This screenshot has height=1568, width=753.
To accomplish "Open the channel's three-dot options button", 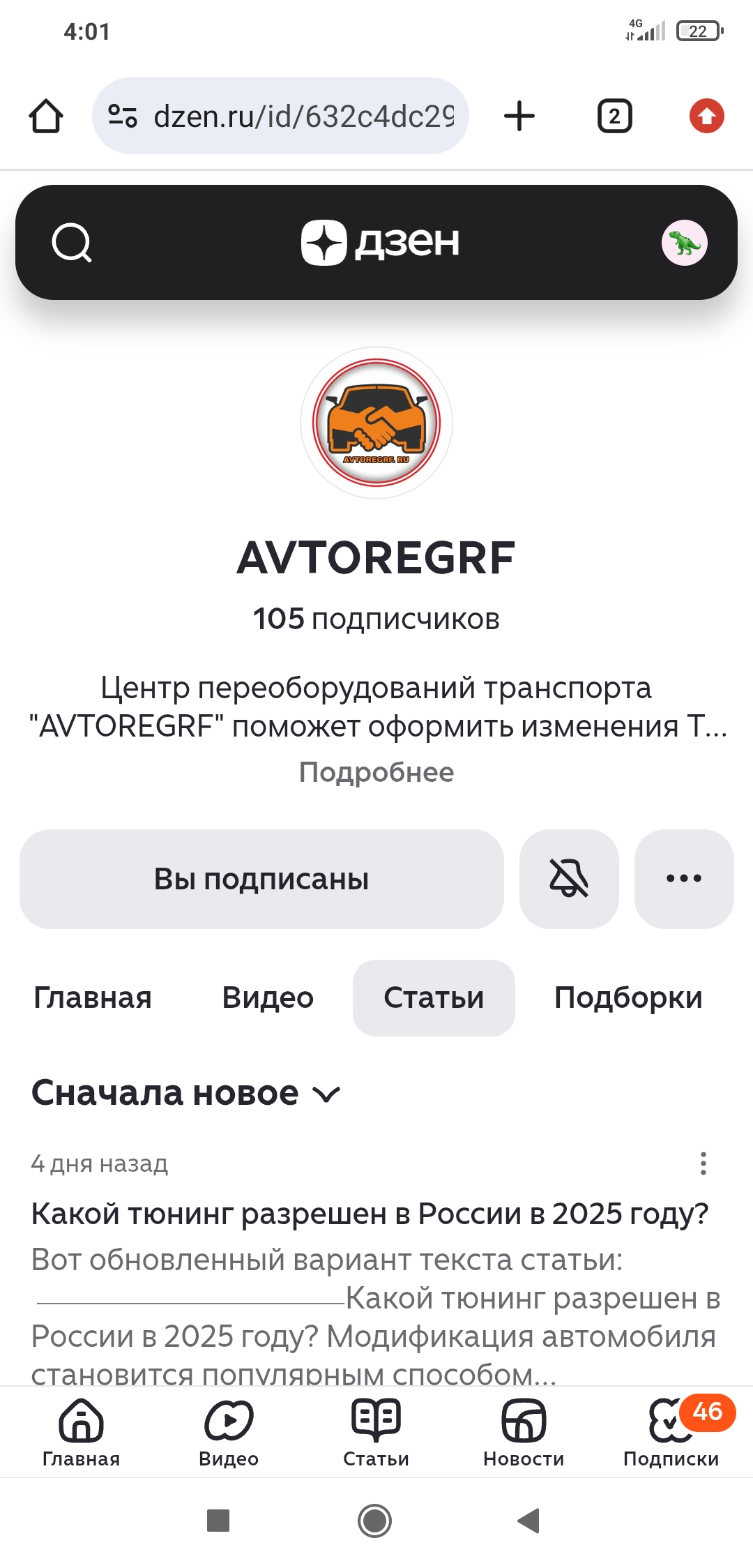I will click(684, 879).
